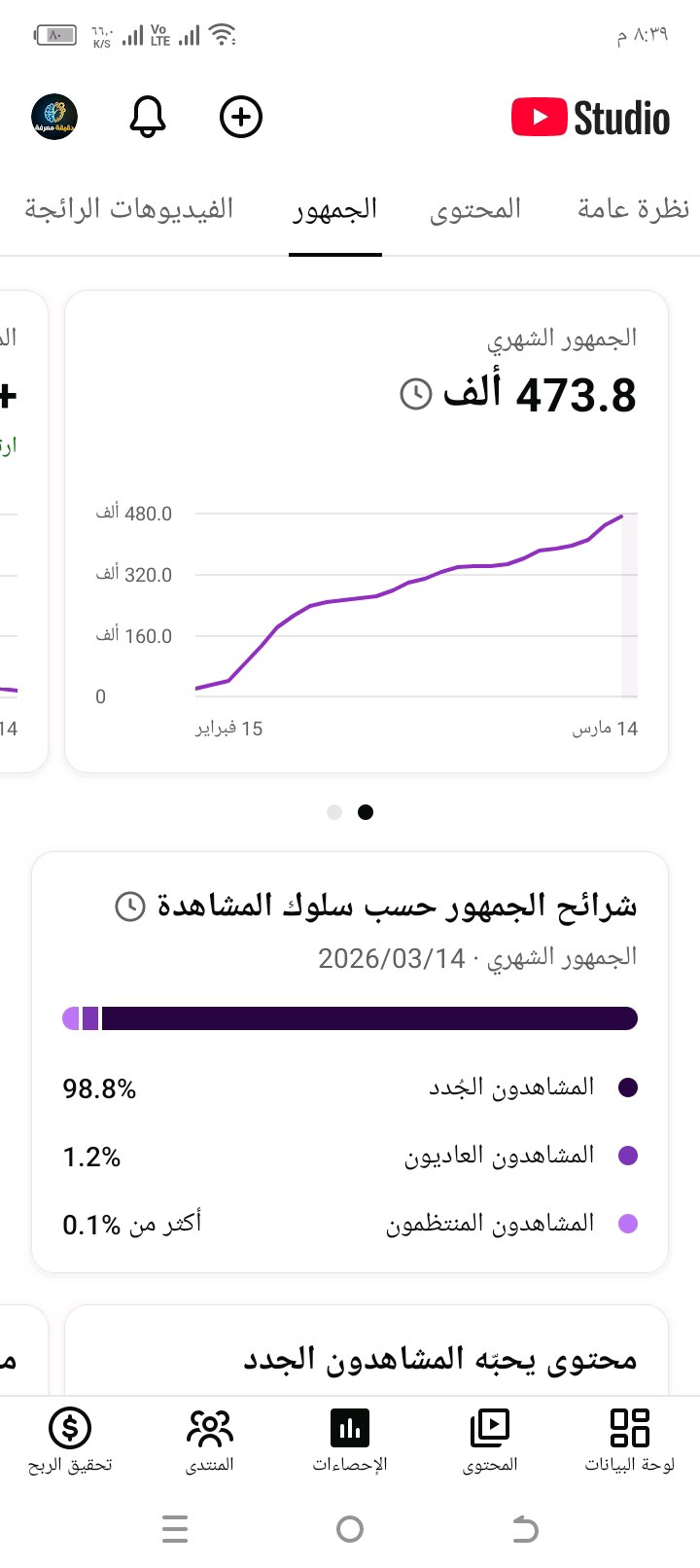Open the create content plus icon
The width and height of the screenshot is (700, 1568).
pyautogui.click(x=240, y=117)
